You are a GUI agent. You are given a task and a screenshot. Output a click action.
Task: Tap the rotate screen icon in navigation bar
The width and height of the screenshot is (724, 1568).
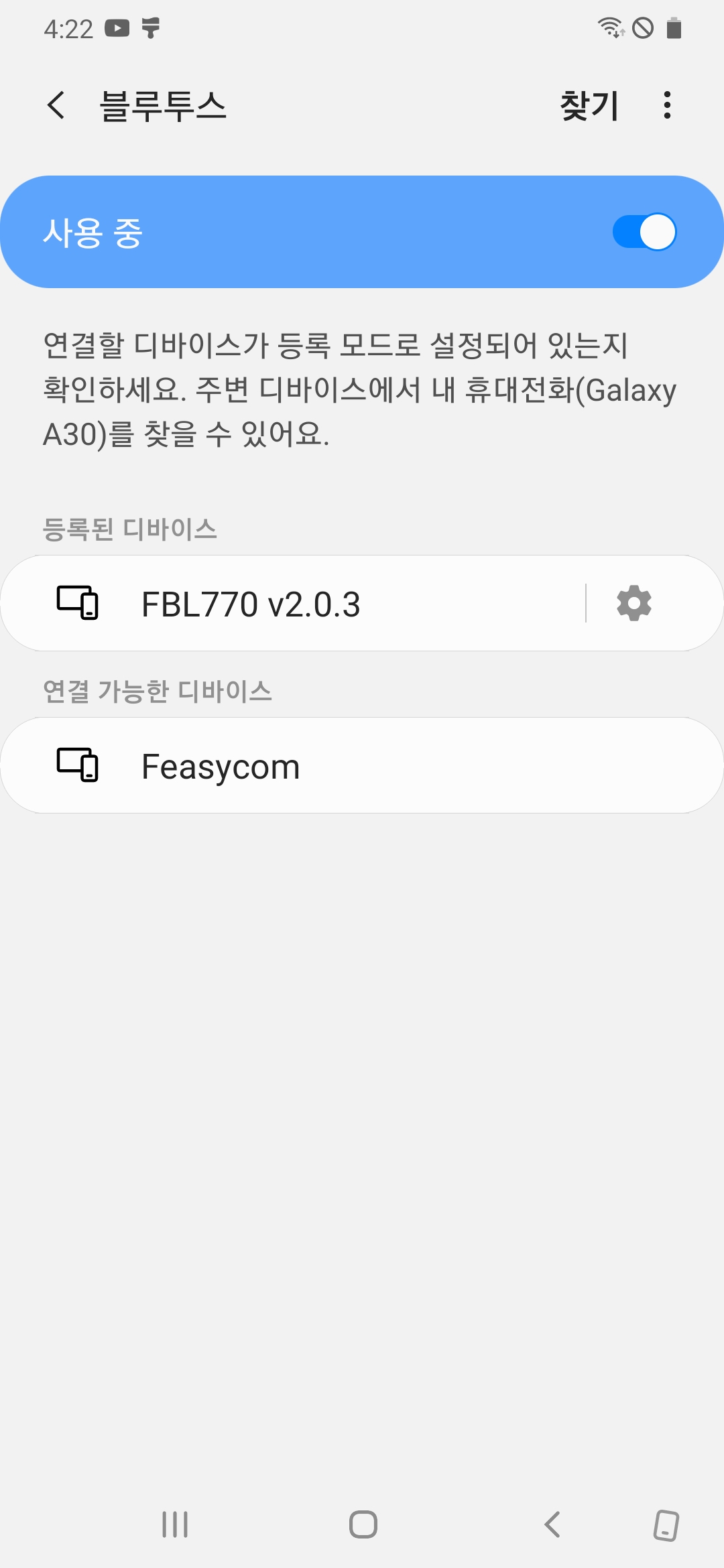(666, 1526)
